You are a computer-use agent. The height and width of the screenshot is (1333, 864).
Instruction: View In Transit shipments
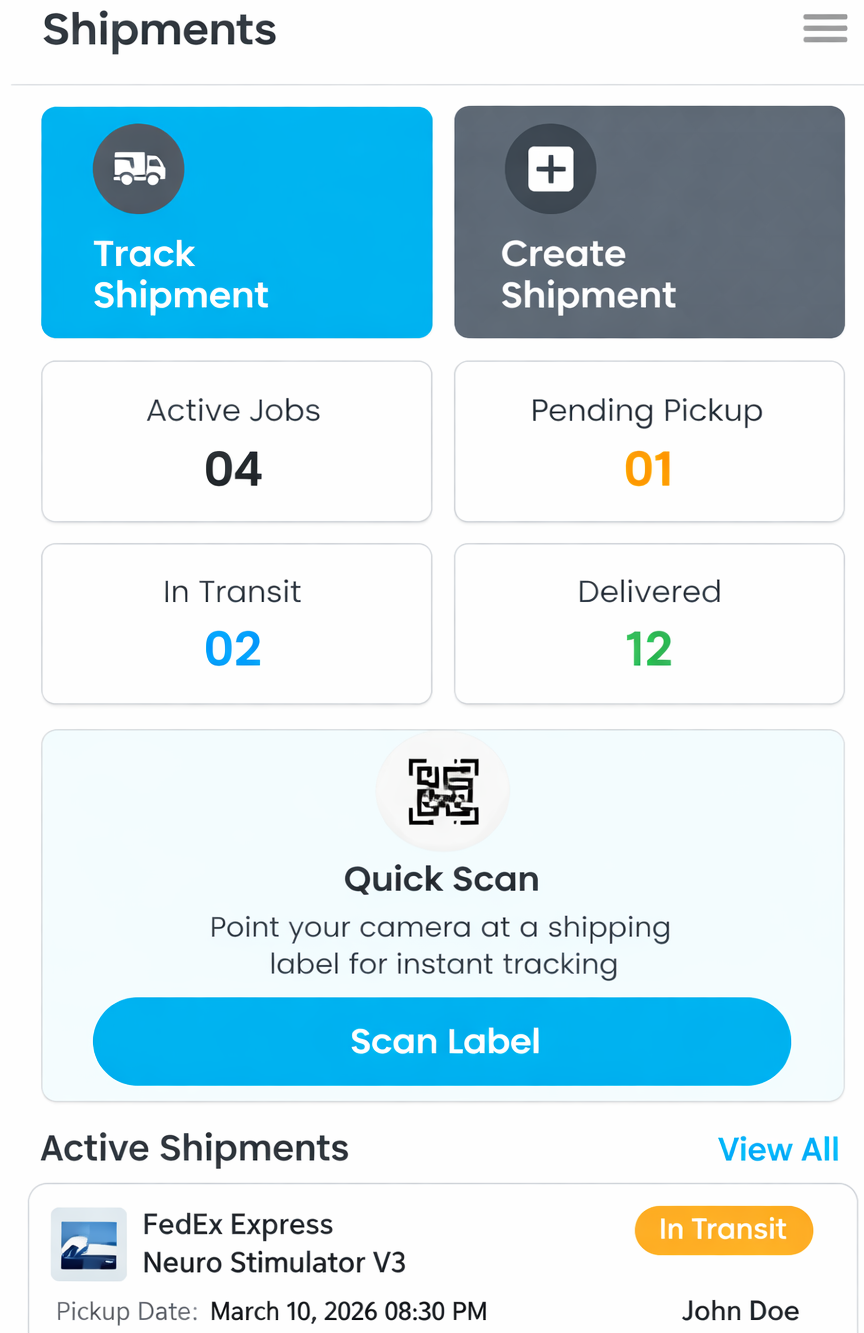point(236,623)
